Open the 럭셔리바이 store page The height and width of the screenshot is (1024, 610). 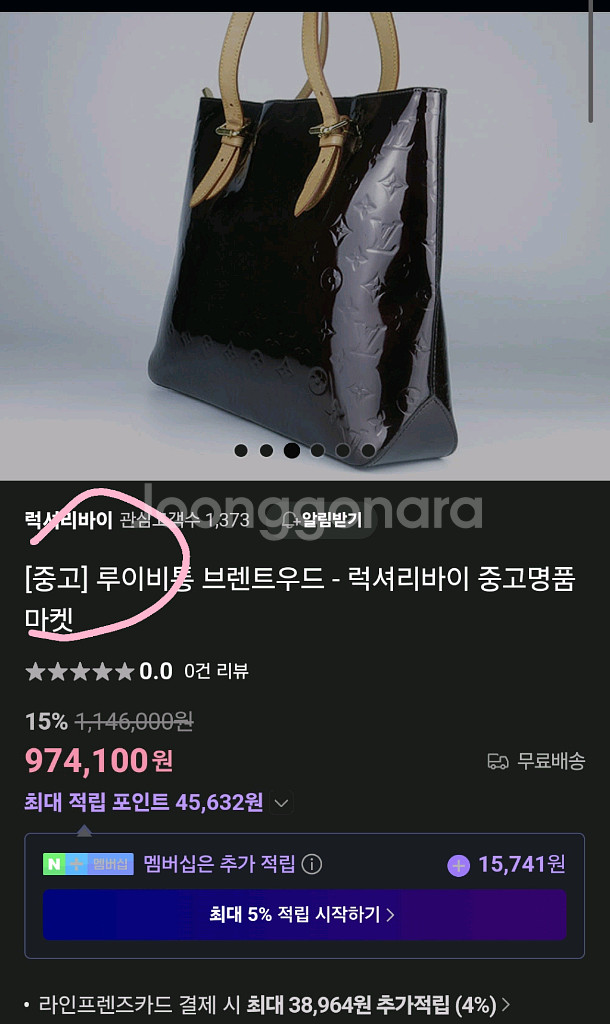pos(68,520)
